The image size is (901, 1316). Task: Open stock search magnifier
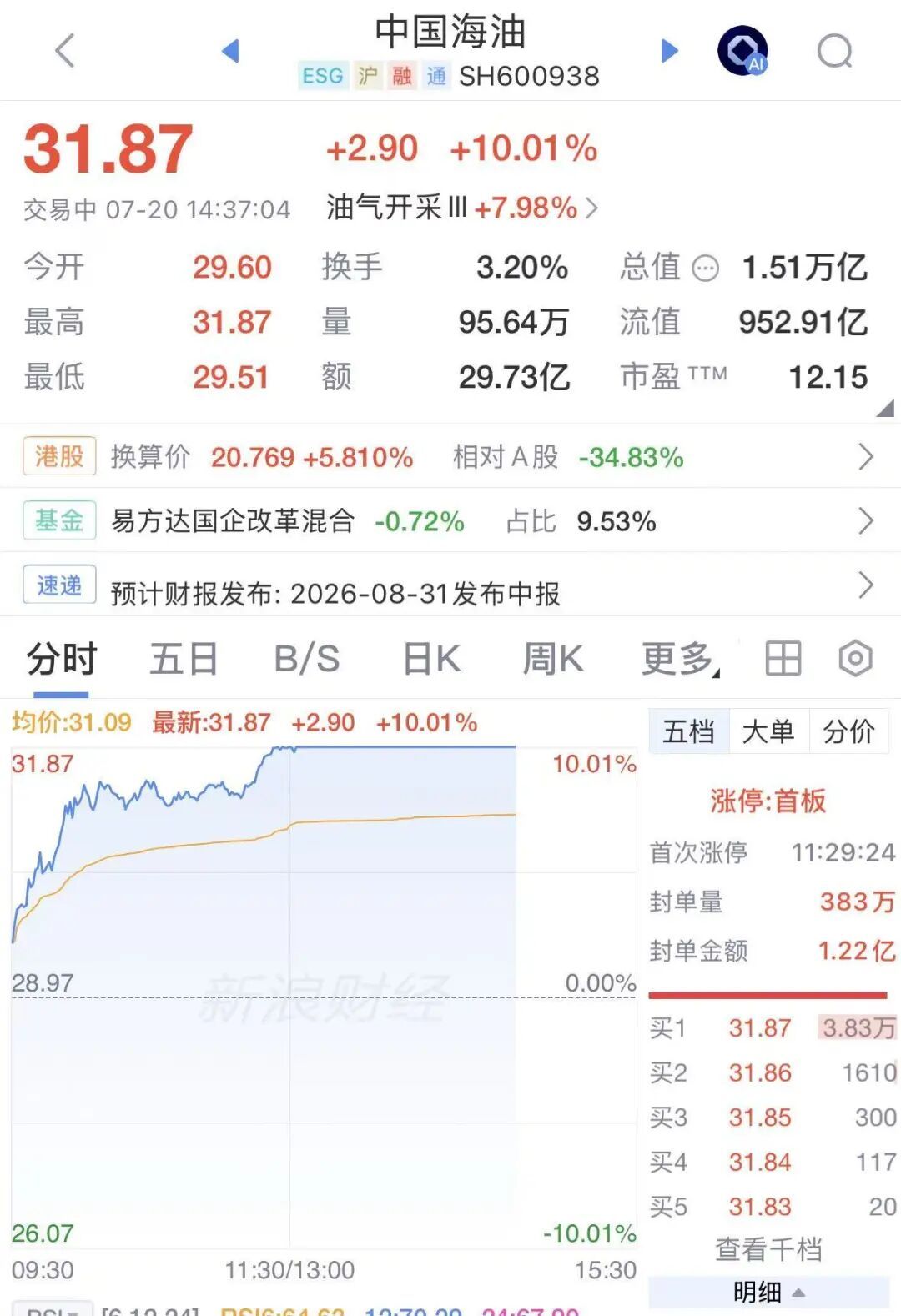pos(835,52)
